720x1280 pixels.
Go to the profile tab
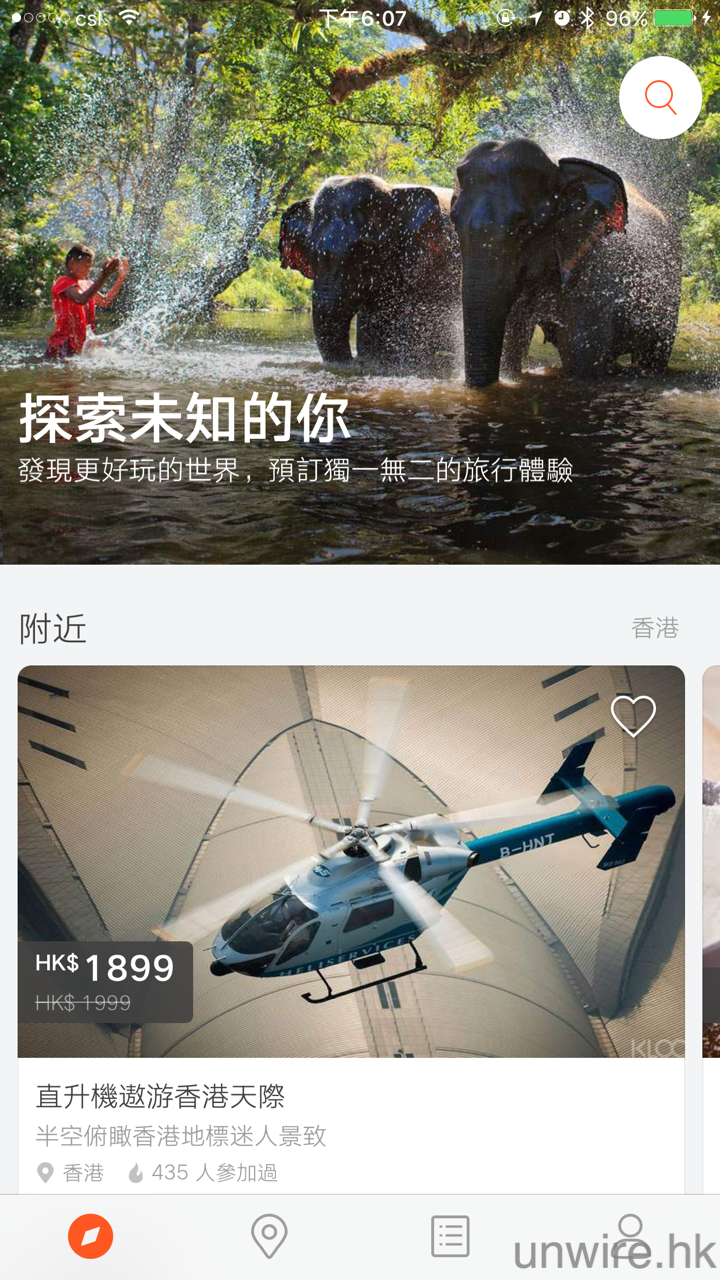(630, 1232)
